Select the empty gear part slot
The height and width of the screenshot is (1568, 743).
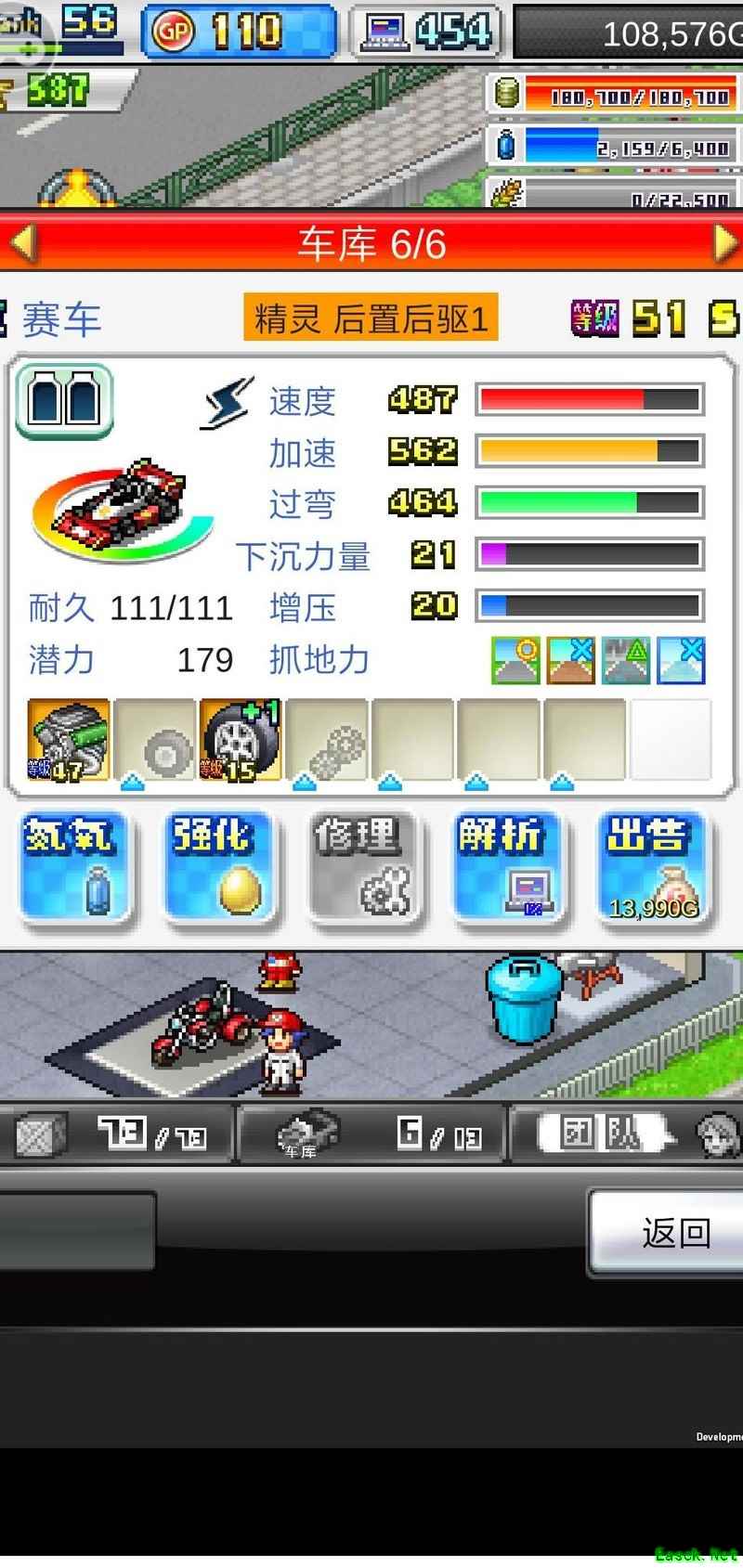[326, 740]
